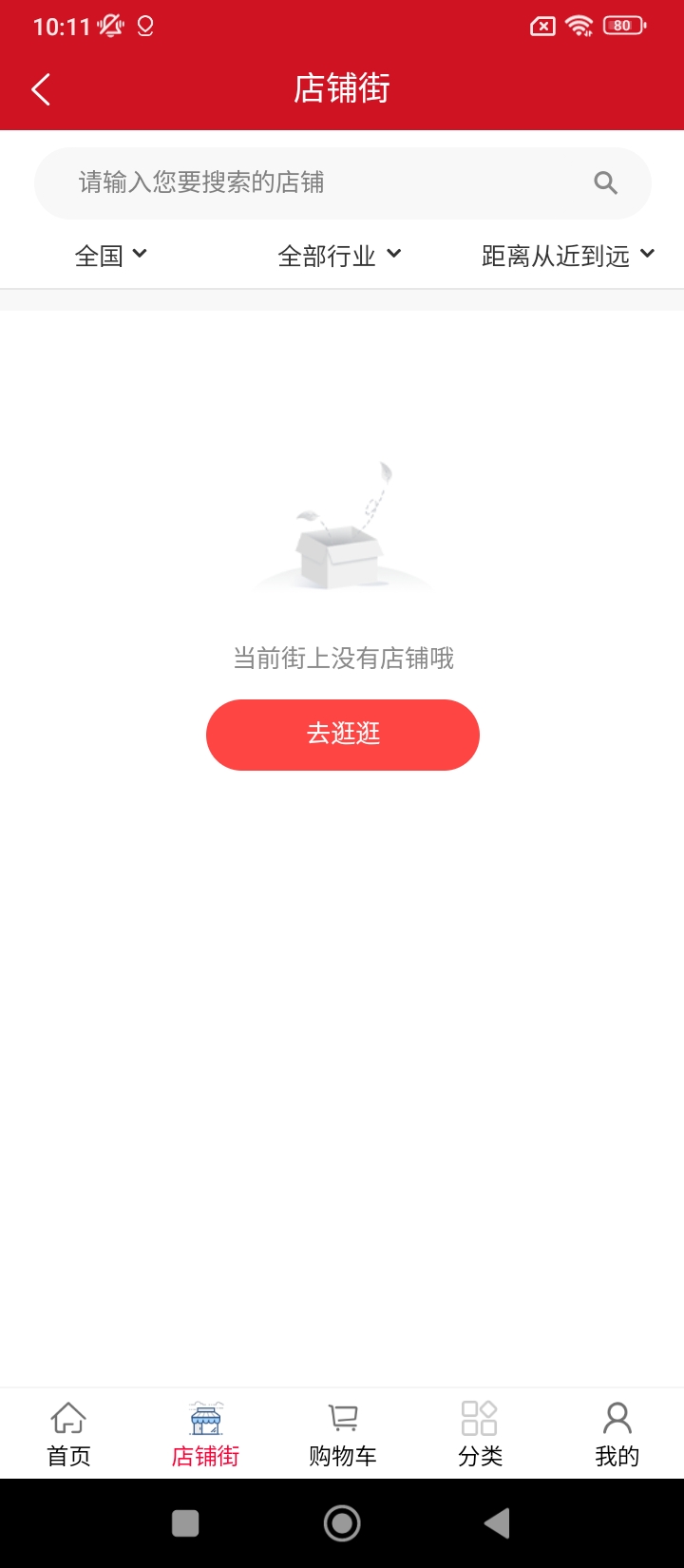
Task: Expand the 全国 region dropdown
Action: [x=111, y=255]
